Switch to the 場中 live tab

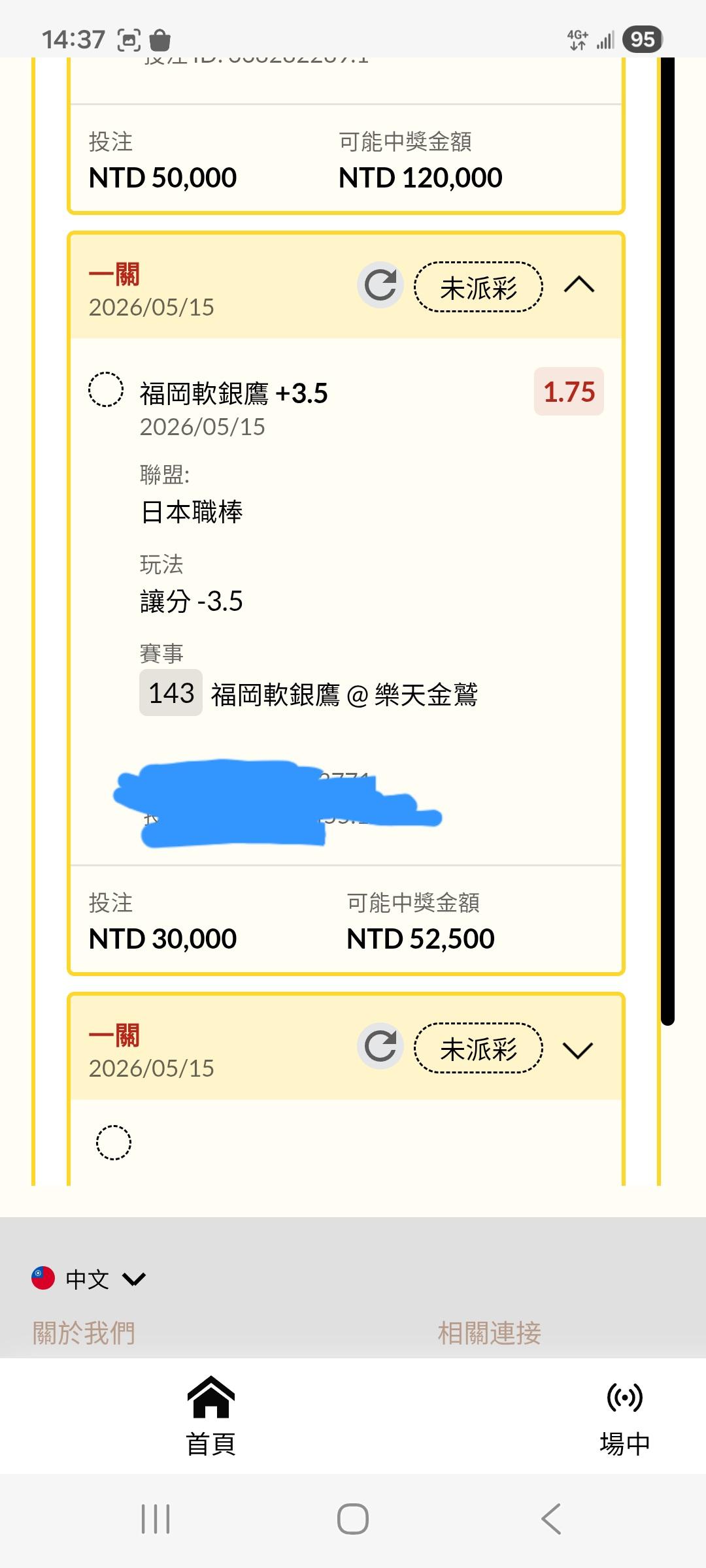625,1416
